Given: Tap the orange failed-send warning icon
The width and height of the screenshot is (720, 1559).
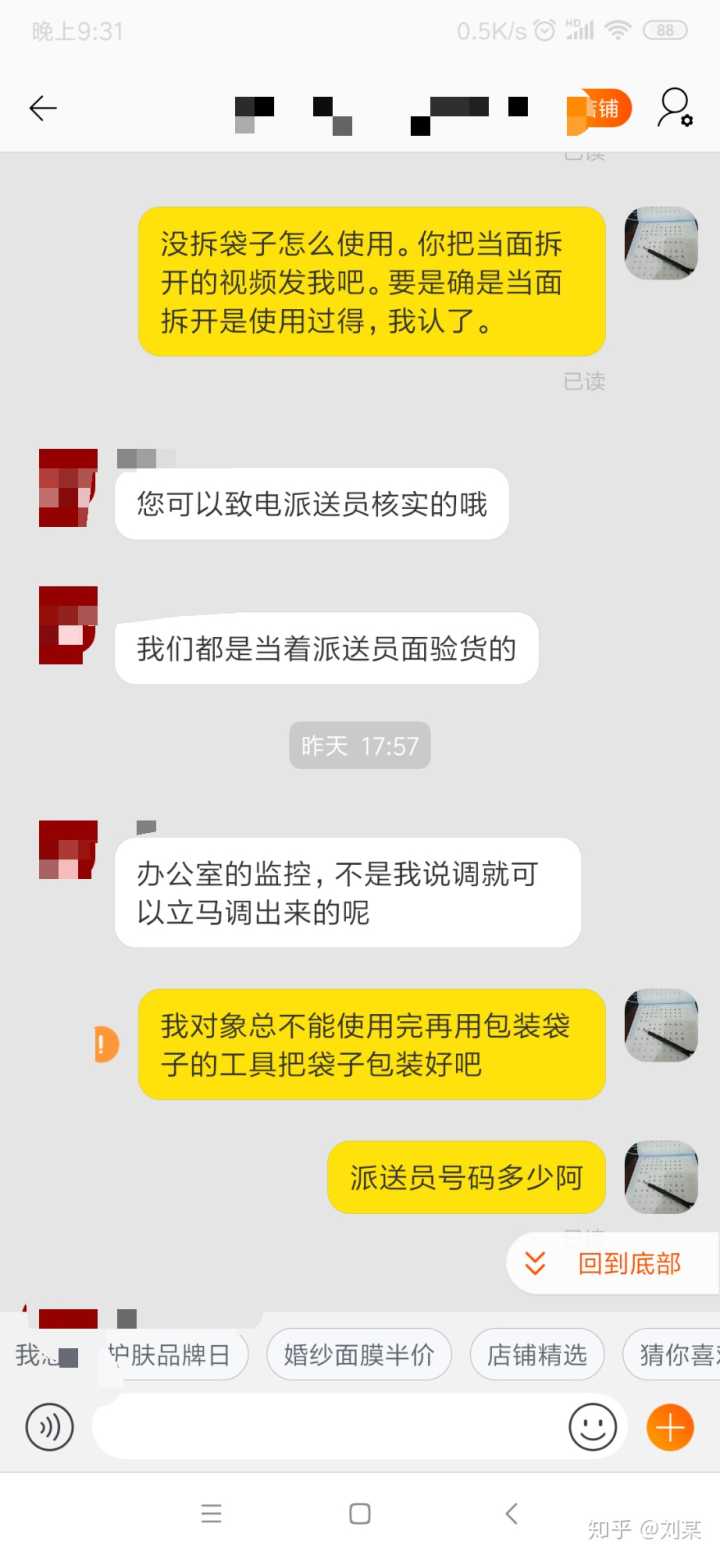Looking at the screenshot, I should coord(104,1044).
